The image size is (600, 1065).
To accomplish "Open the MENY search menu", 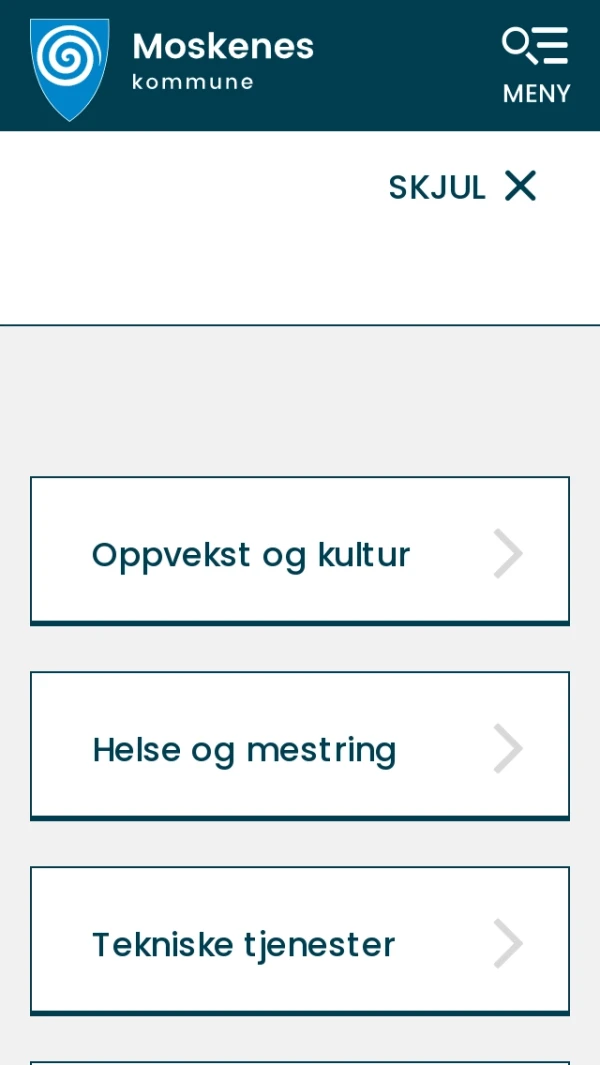I will click(x=535, y=66).
